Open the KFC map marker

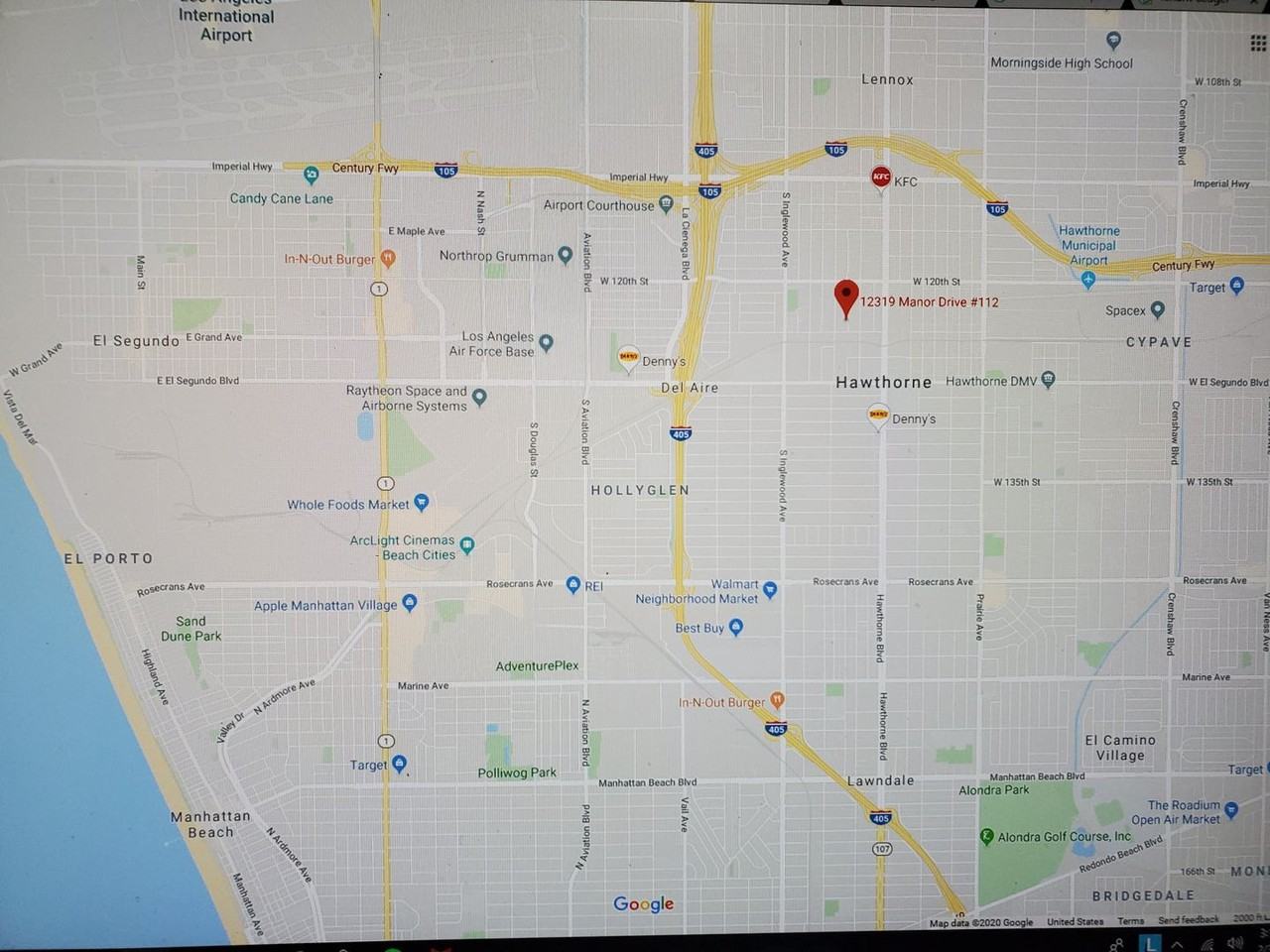pyautogui.click(x=880, y=178)
